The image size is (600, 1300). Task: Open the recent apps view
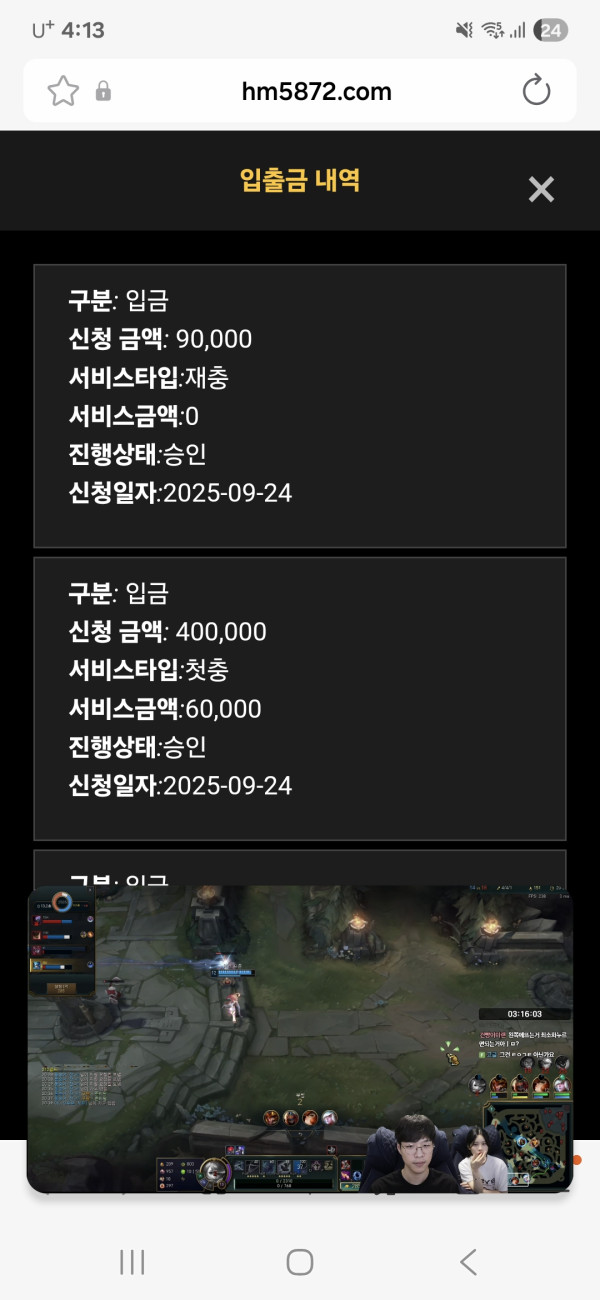[x=132, y=1262]
